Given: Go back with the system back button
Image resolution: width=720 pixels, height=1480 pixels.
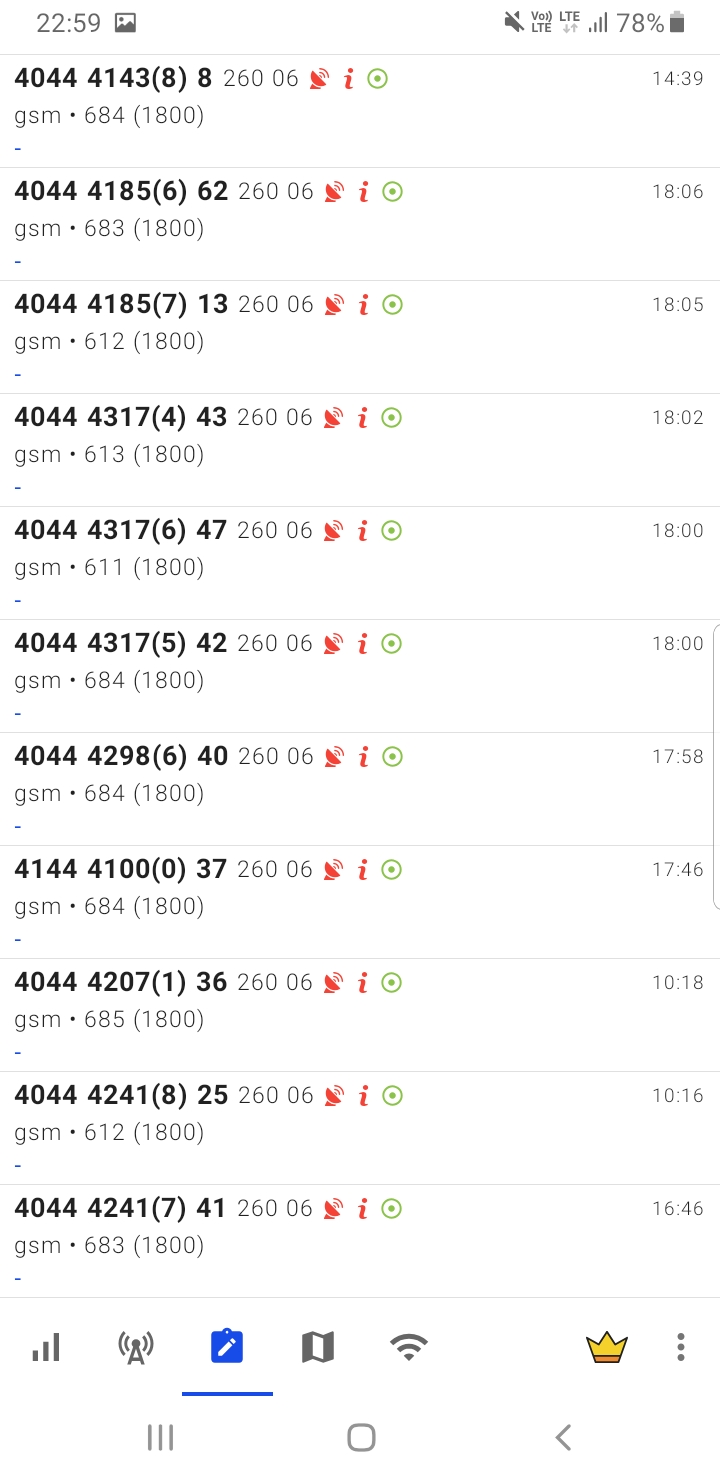Looking at the screenshot, I should 563,1438.
